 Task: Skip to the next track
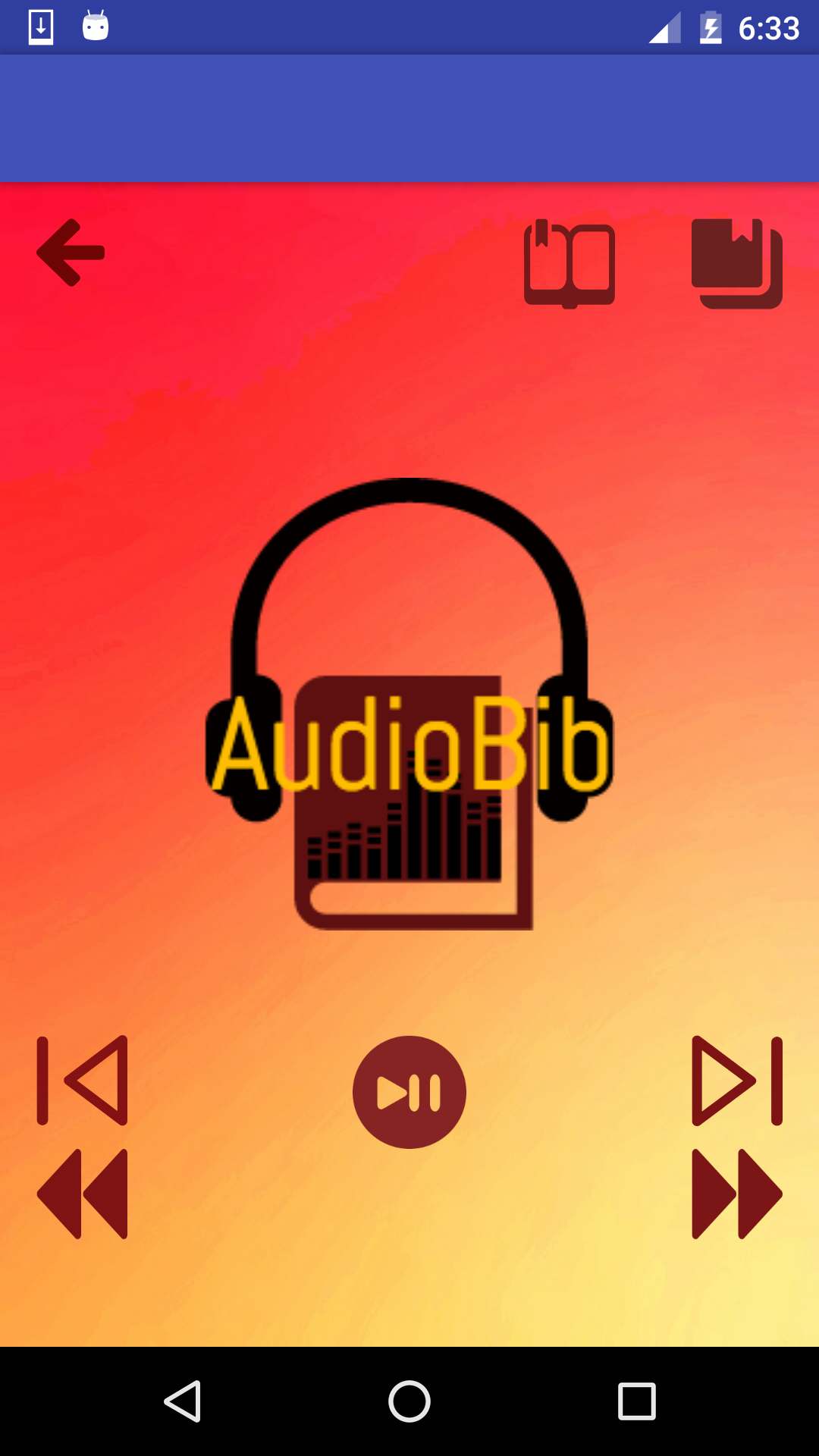[x=737, y=1081]
